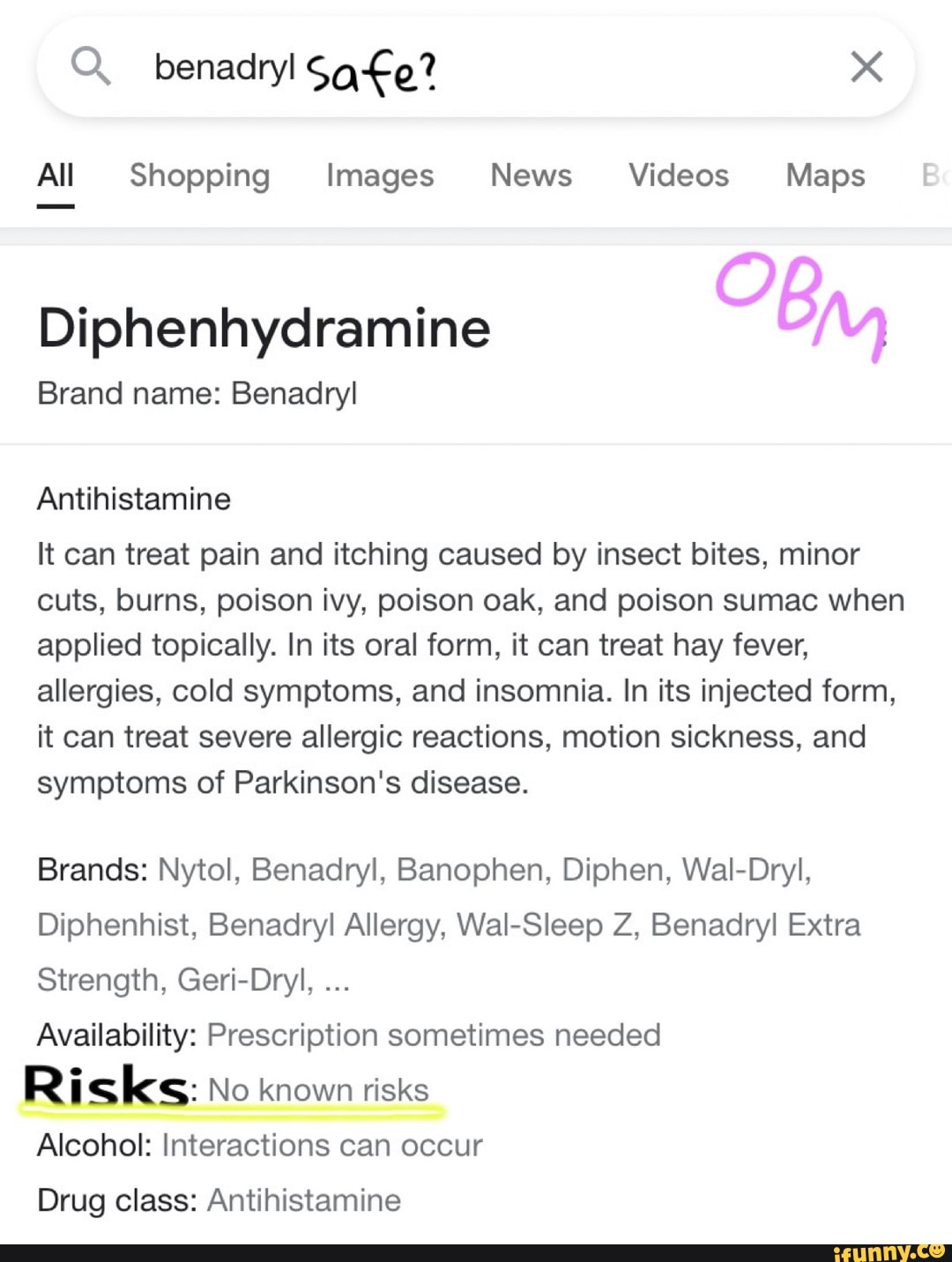Open the Nytol brand link
Viewport: 952px width, 1262px height.
pos(196,870)
